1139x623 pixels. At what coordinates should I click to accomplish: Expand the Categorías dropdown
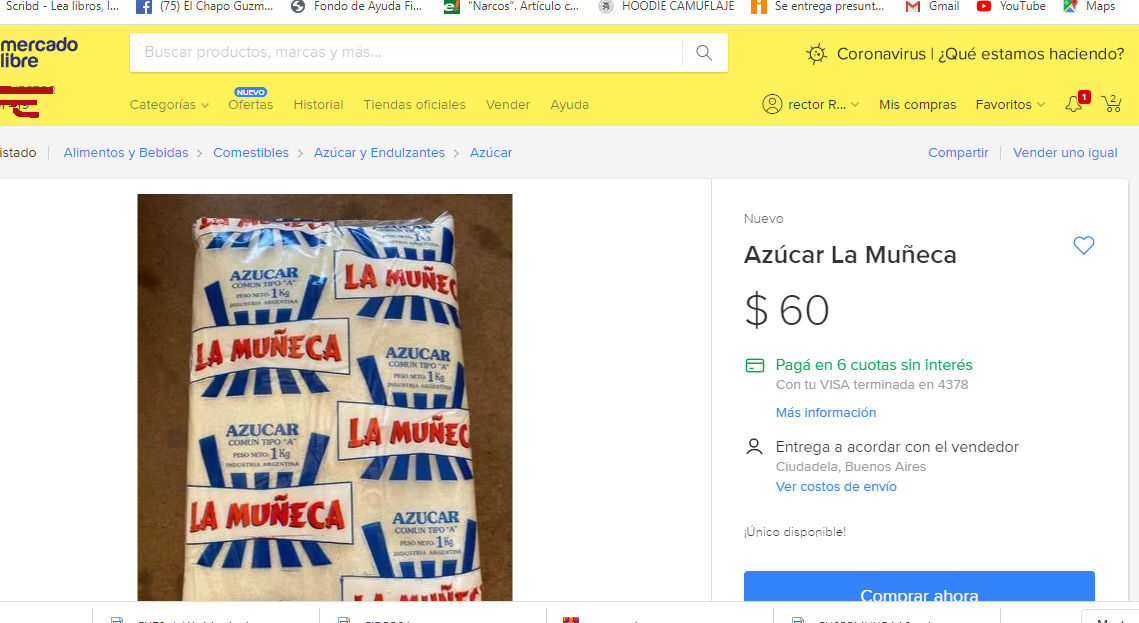pyautogui.click(x=169, y=105)
